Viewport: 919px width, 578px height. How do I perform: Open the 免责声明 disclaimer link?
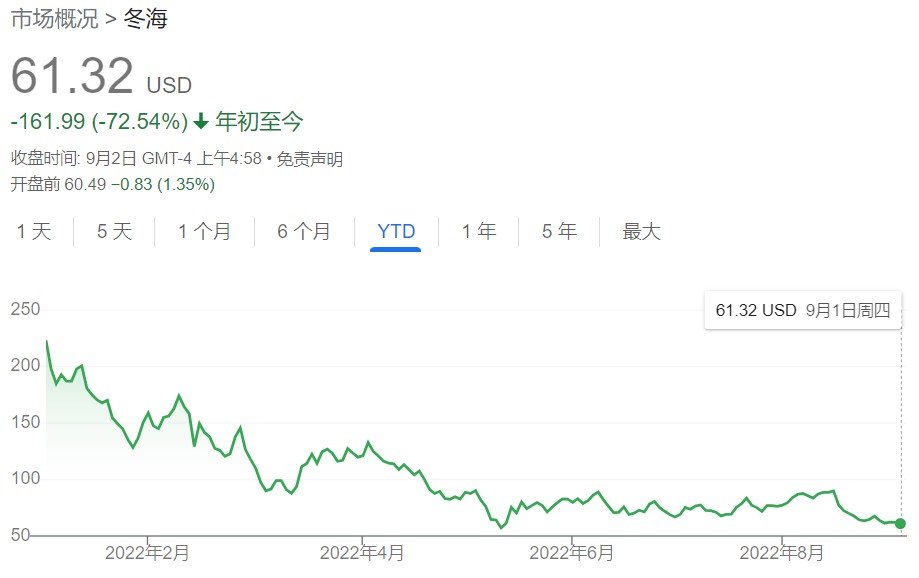click(x=310, y=159)
